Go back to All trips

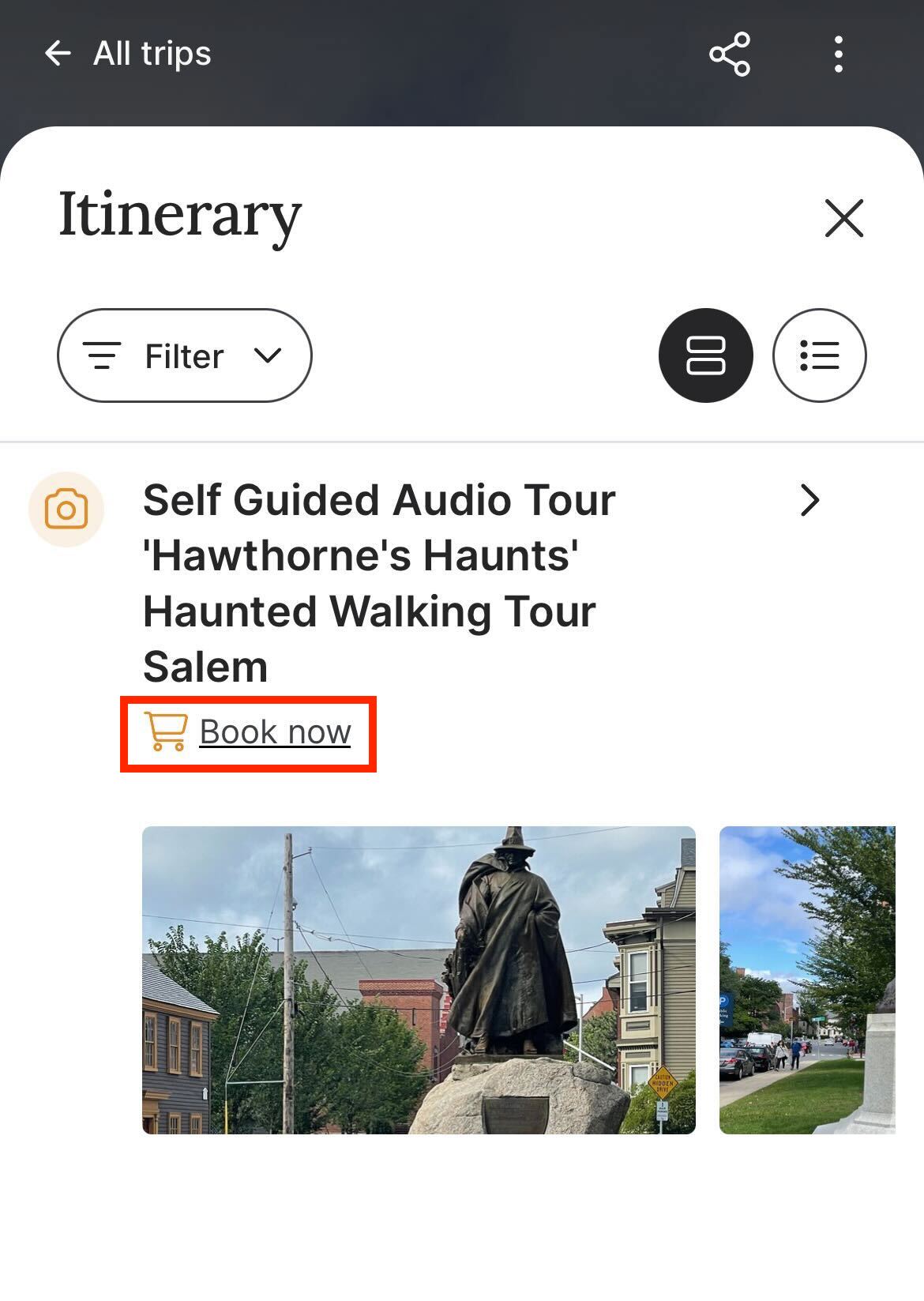(x=128, y=54)
